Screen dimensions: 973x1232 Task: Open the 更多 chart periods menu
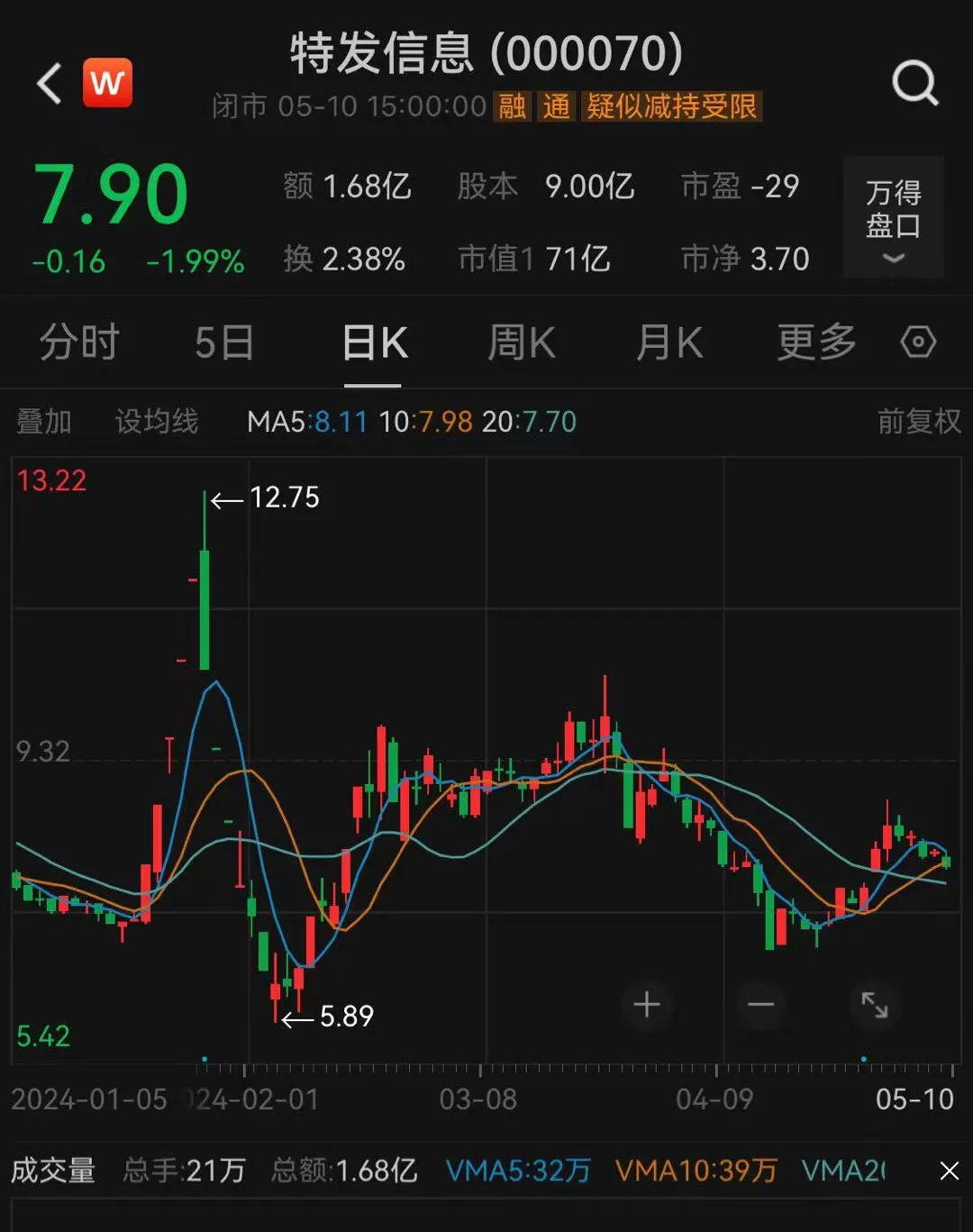click(816, 343)
